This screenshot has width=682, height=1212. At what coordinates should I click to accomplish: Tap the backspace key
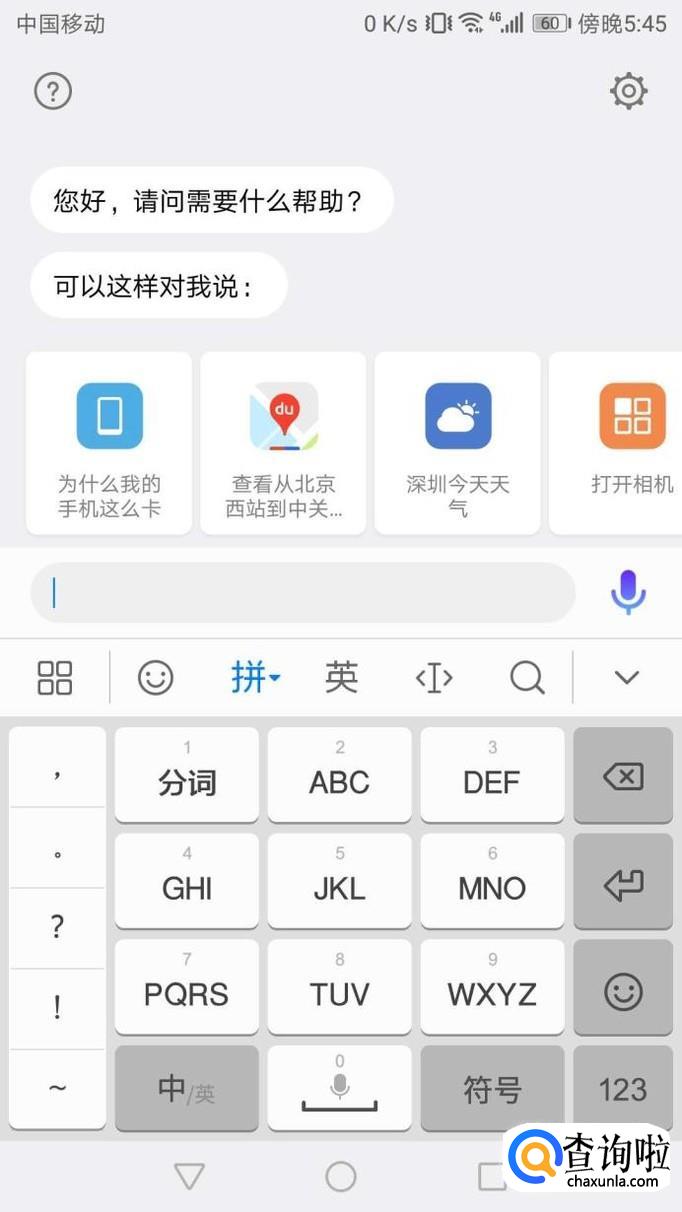tap(623, 775)
